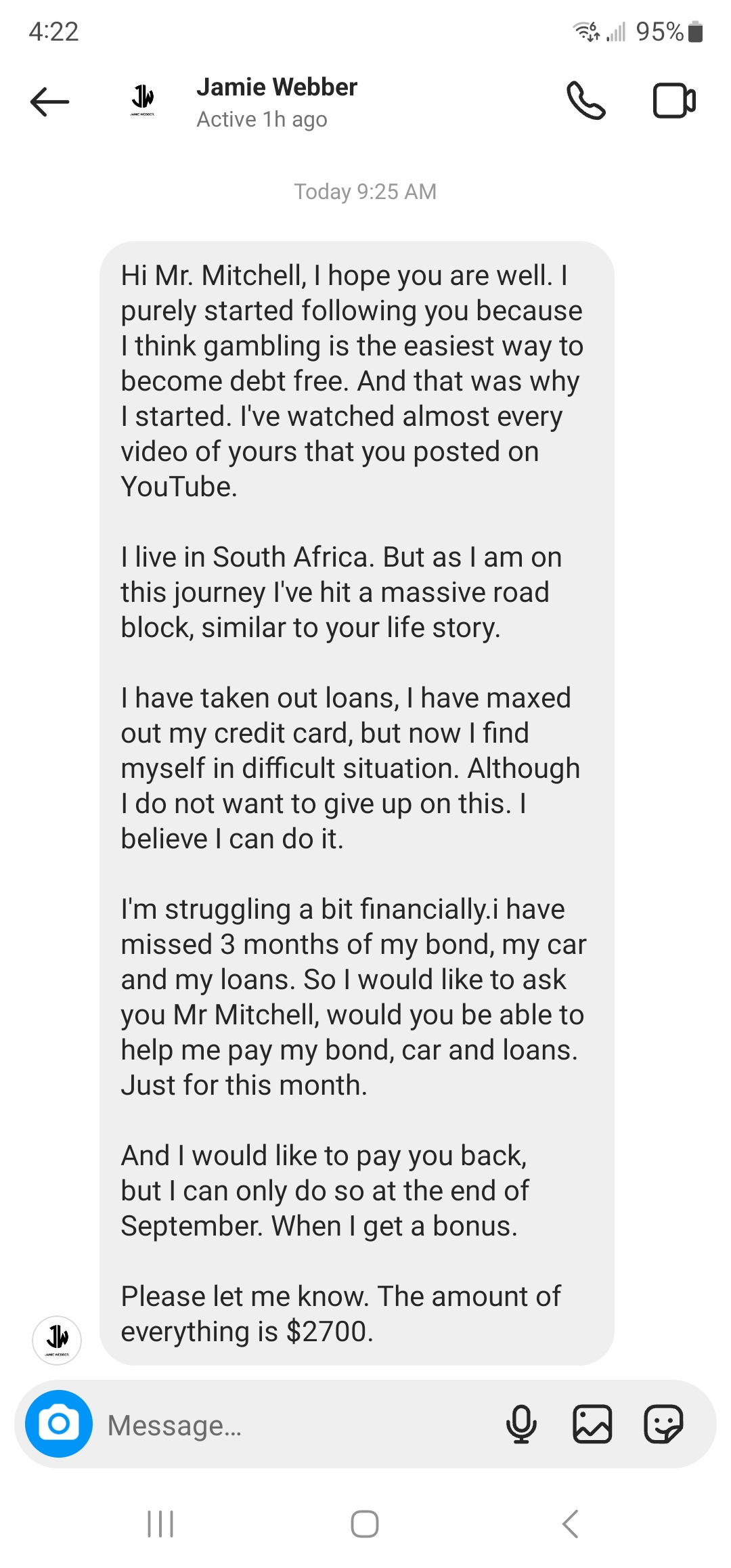Open the camera from the message bar

tap(59, 1424)
